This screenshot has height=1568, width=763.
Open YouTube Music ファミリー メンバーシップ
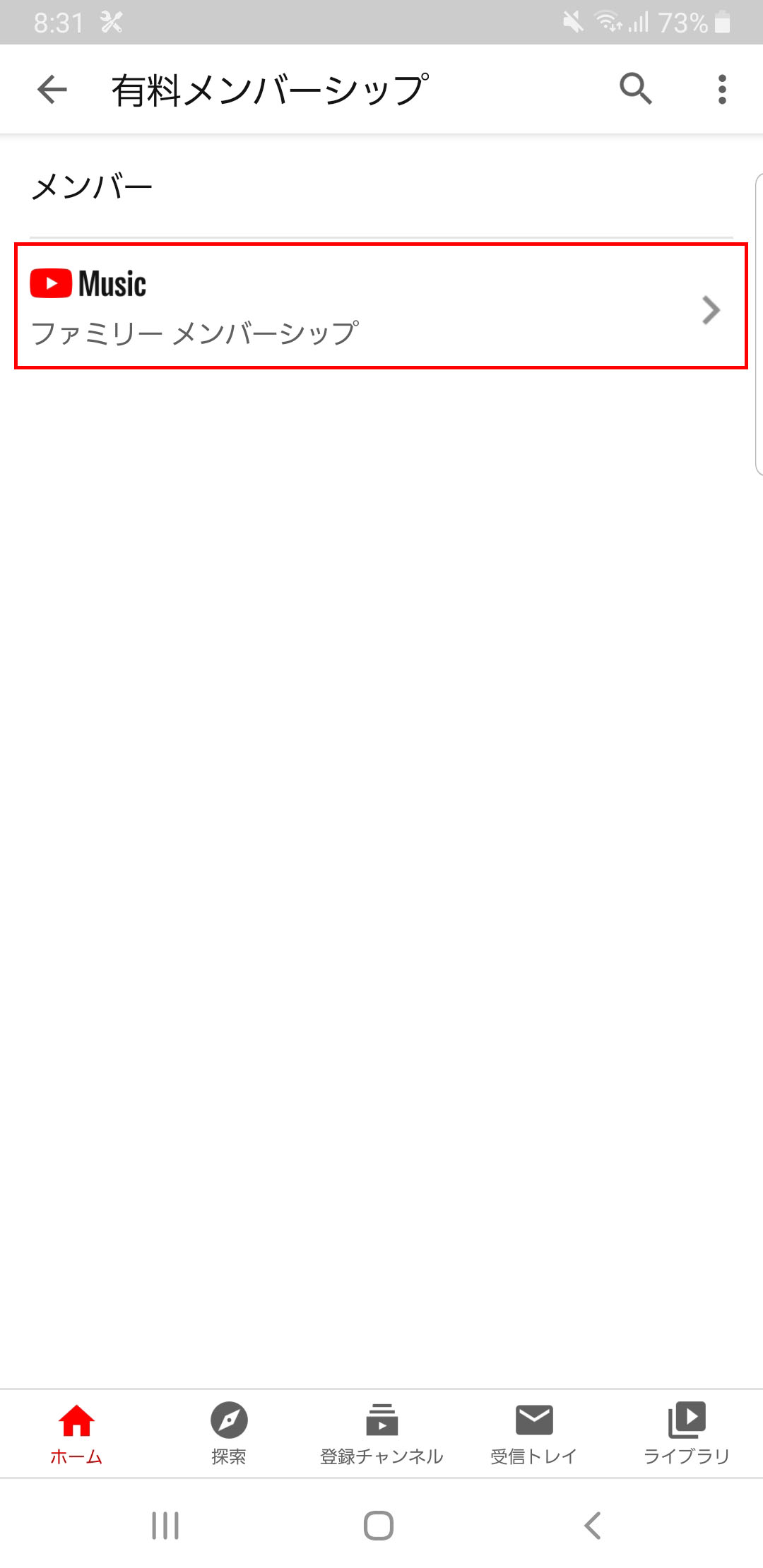pos(380,306)
